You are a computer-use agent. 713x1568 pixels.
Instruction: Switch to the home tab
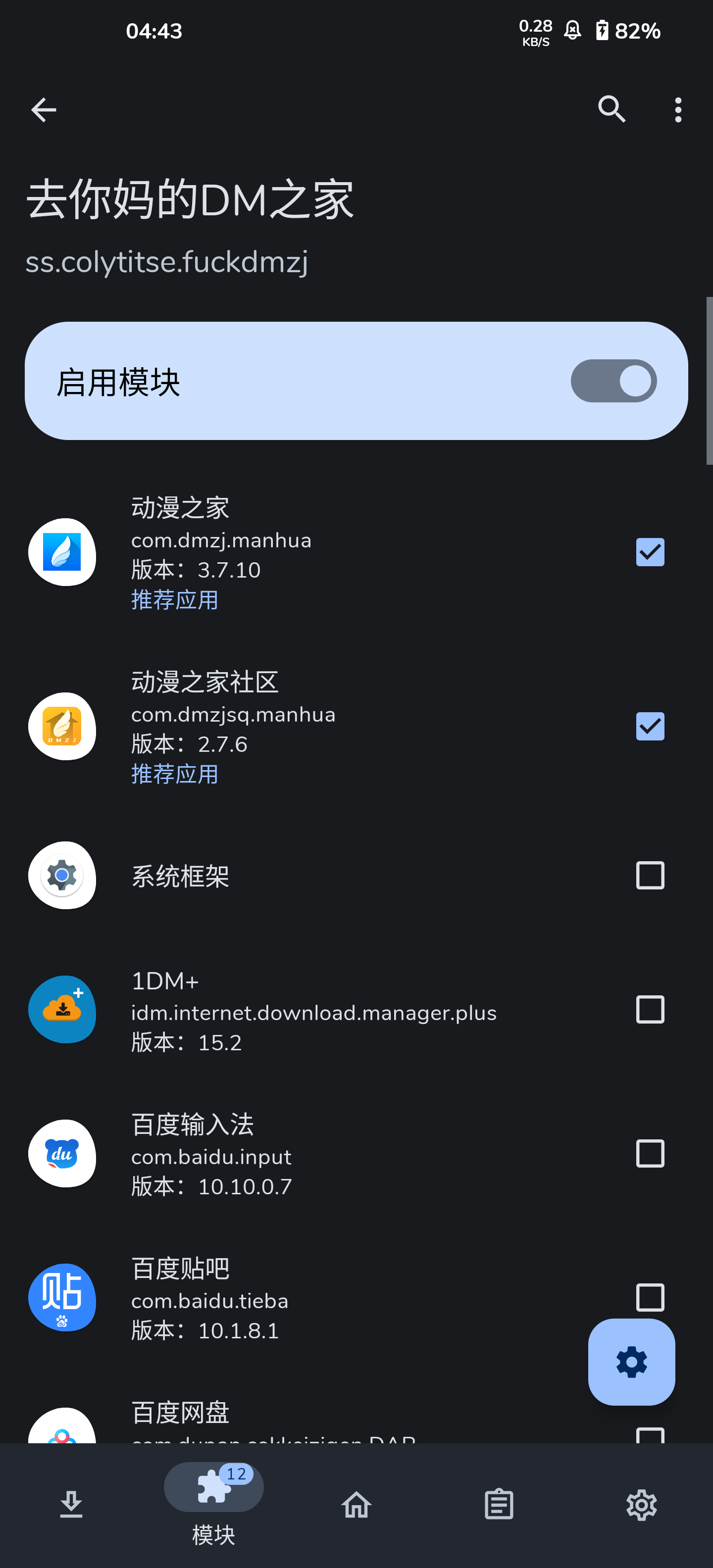coord(356,1505)
